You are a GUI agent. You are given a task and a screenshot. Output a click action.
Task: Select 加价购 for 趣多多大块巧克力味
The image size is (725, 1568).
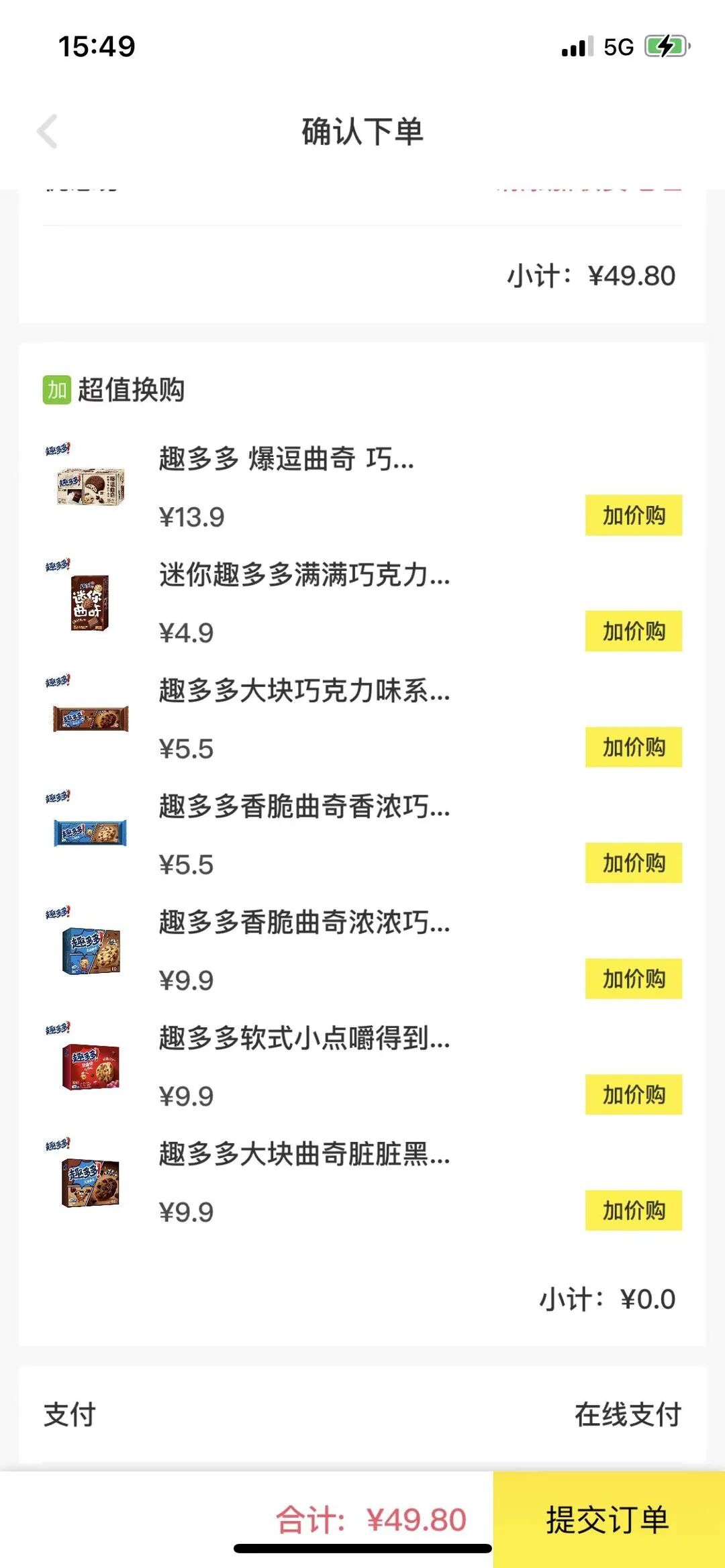(x=633, y=747)
